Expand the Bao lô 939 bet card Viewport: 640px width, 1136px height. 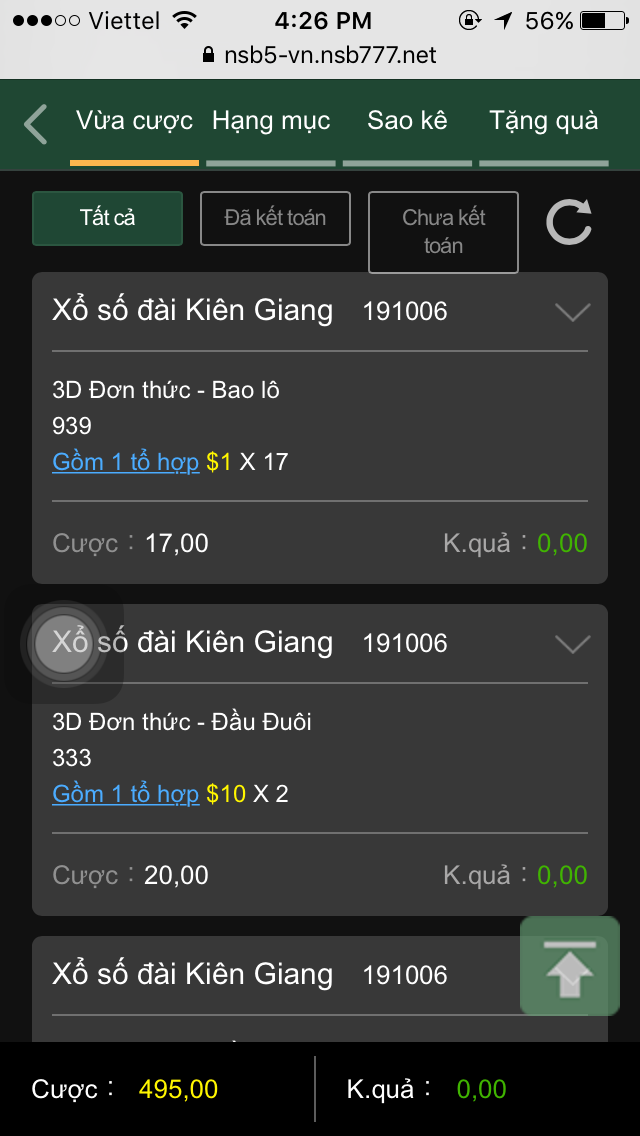pos(572,312)
